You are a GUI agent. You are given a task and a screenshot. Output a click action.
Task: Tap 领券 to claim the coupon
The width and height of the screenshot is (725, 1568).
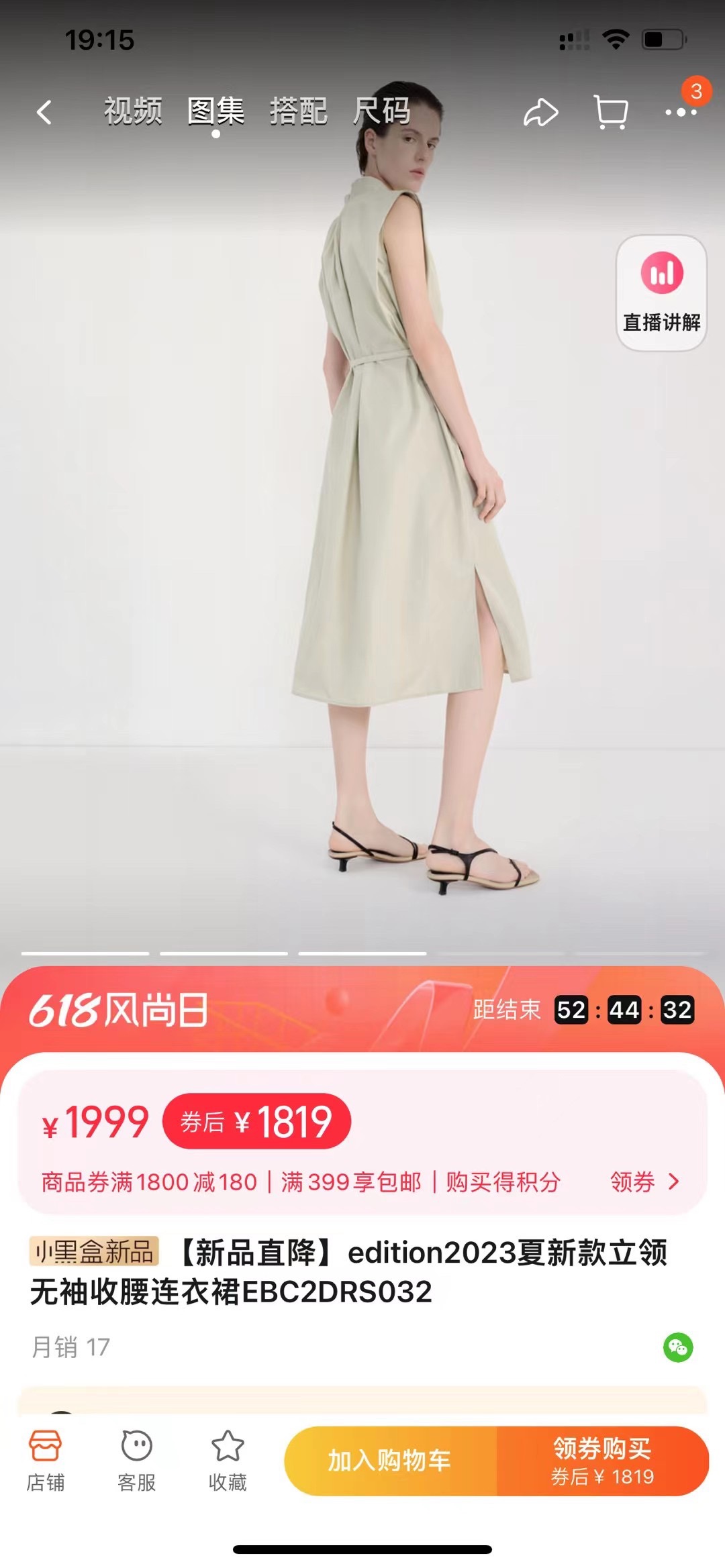point(644,1181)
